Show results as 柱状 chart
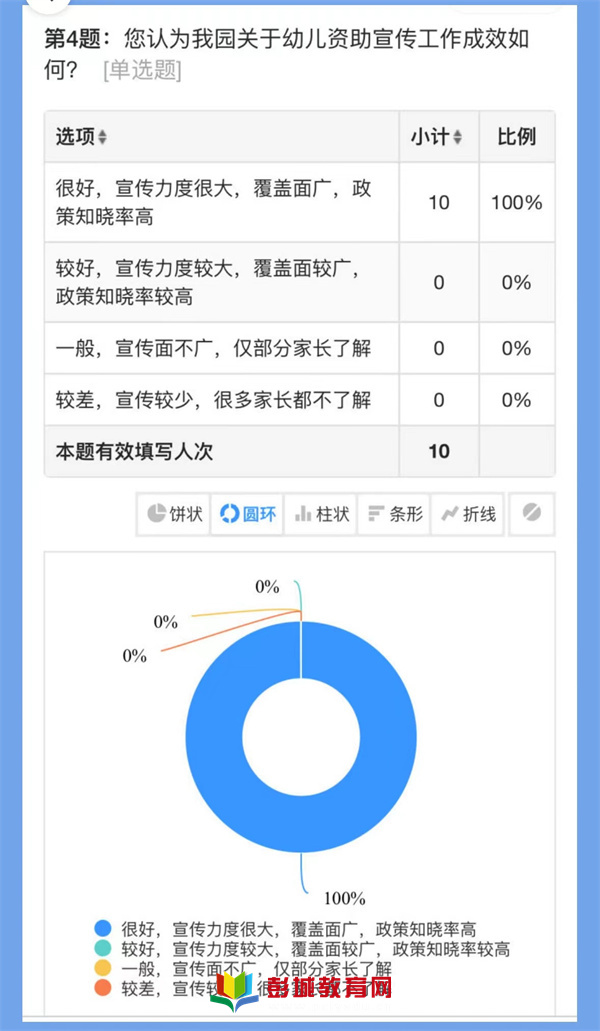The image size is (600, 1031). (321, 514)
